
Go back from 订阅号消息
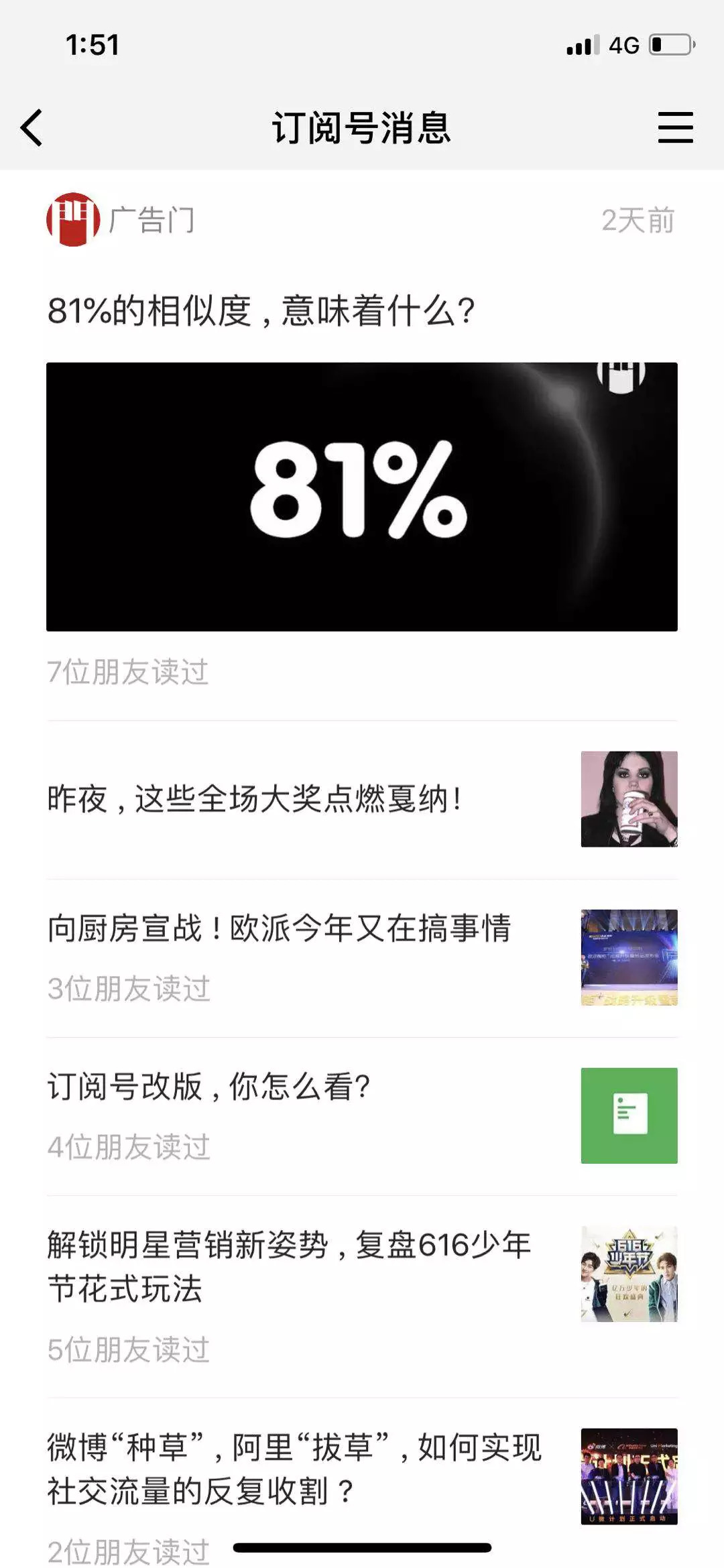click(32, 127)
